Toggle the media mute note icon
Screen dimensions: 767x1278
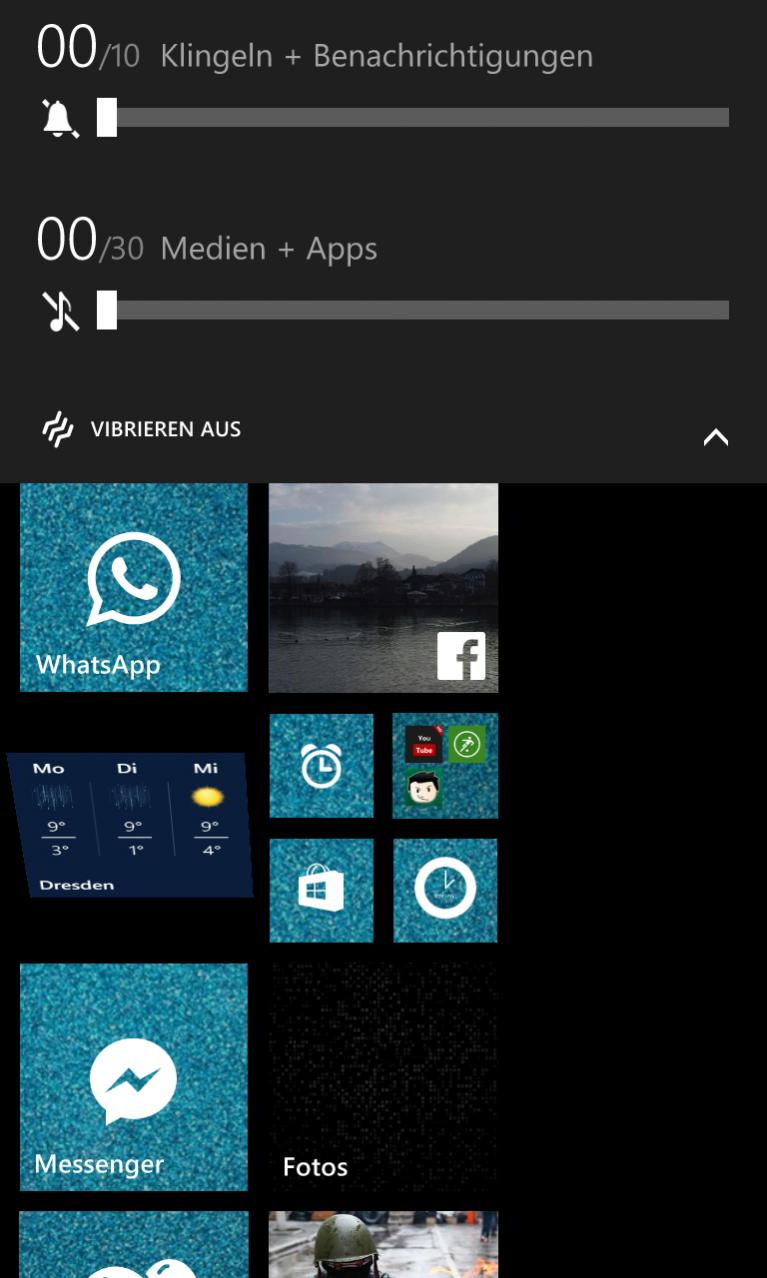pos(61,311)
